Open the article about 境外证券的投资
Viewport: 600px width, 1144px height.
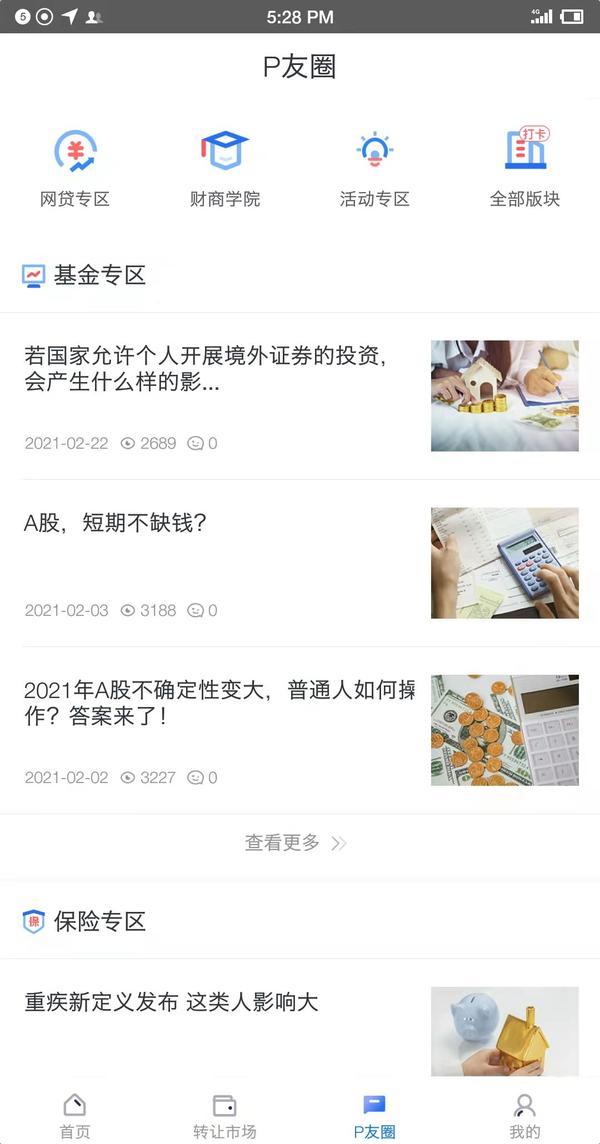coord(300,396)
